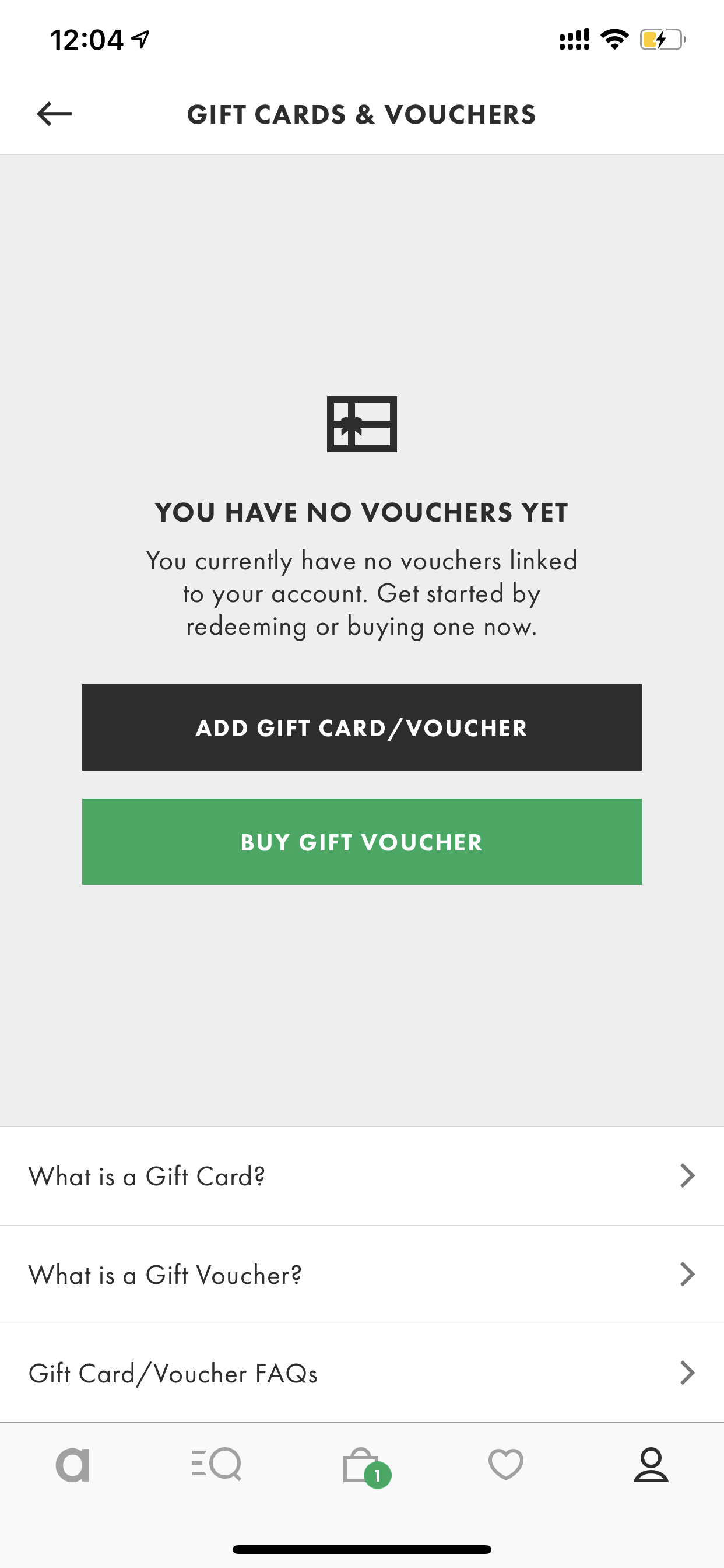Open What is a Gift Card?
Screen dimensions: 724x1568
(362, 1176)
